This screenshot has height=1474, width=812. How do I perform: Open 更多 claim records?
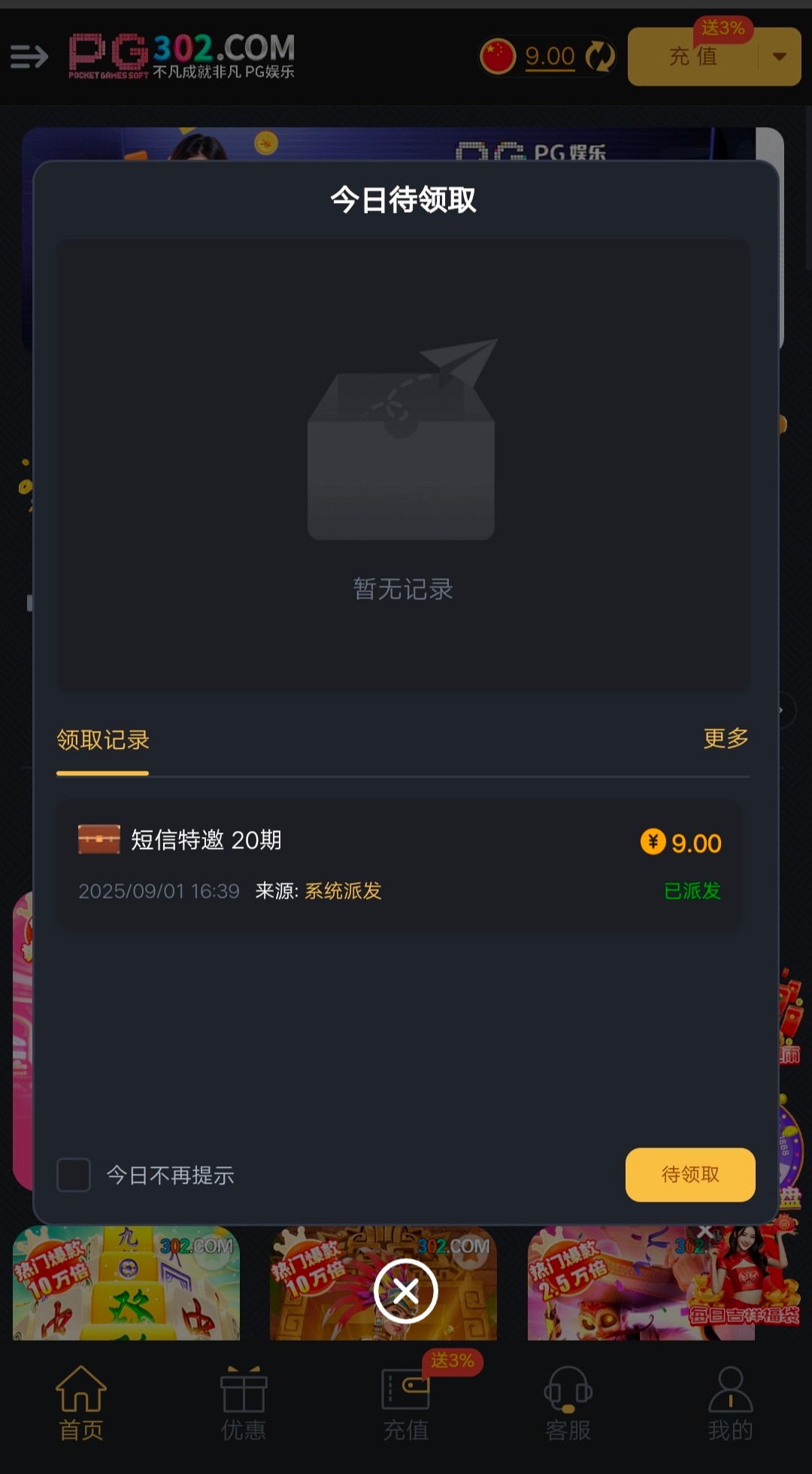(726, 739)
